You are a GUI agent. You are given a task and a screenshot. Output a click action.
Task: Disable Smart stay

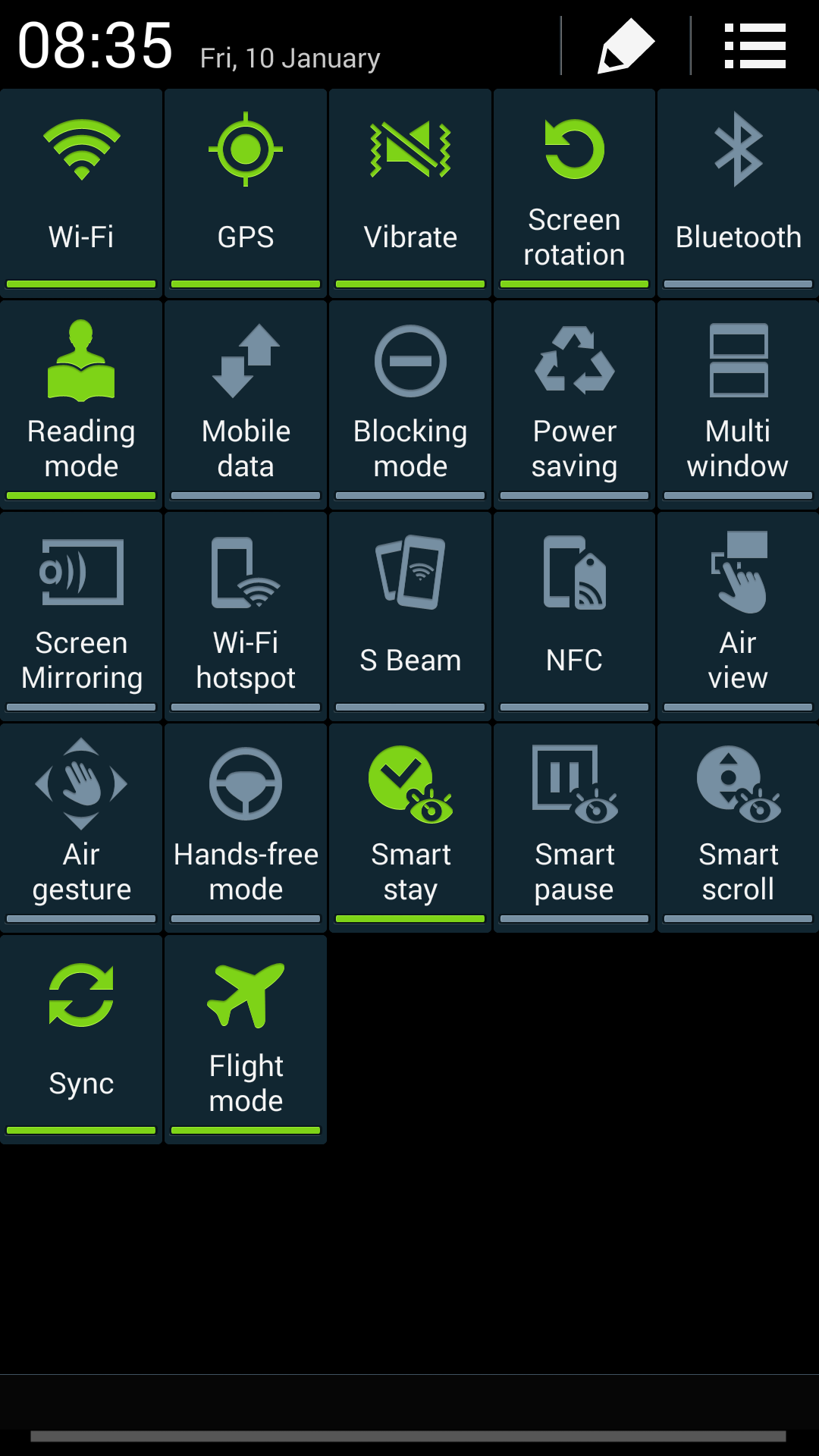(x=410, y=827)
